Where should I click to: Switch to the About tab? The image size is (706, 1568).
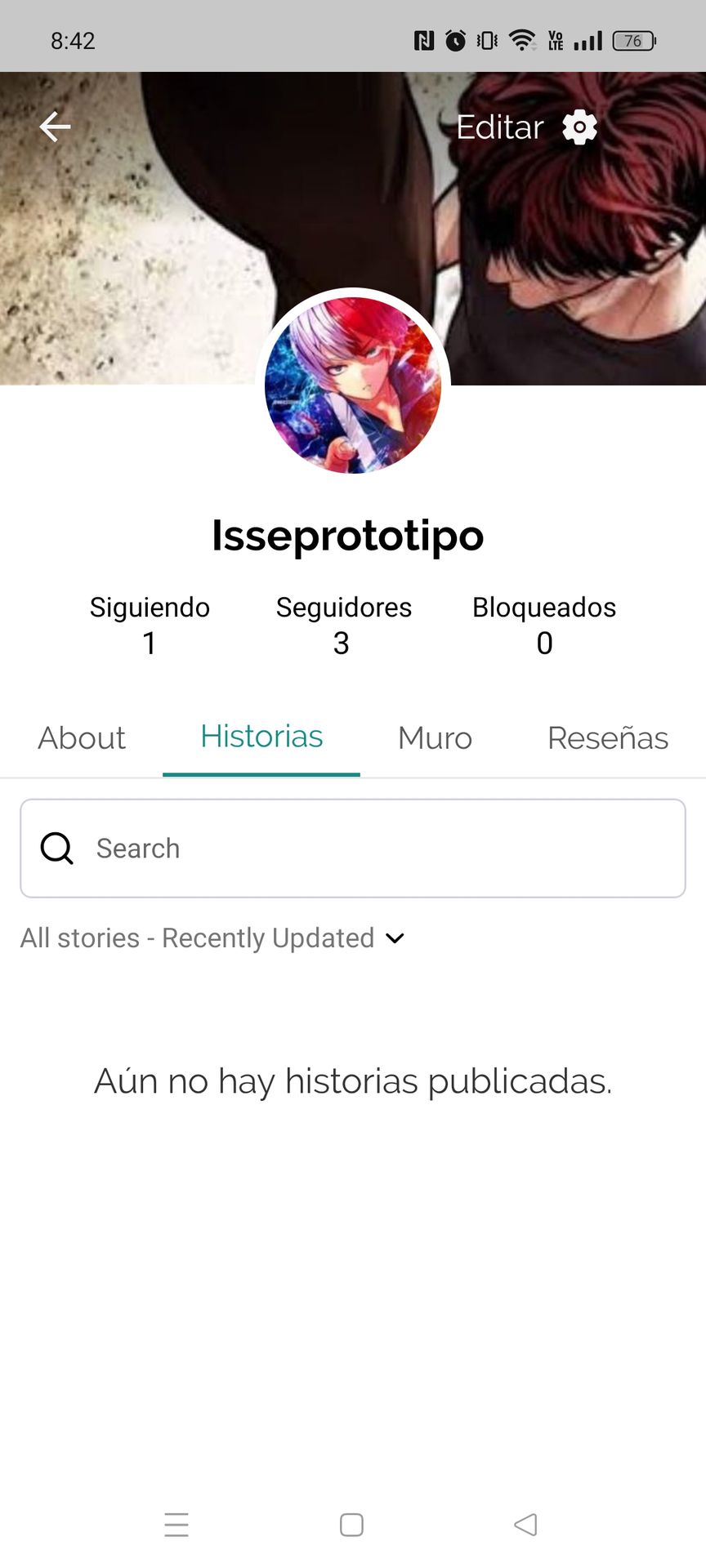(x=82, y=737)
